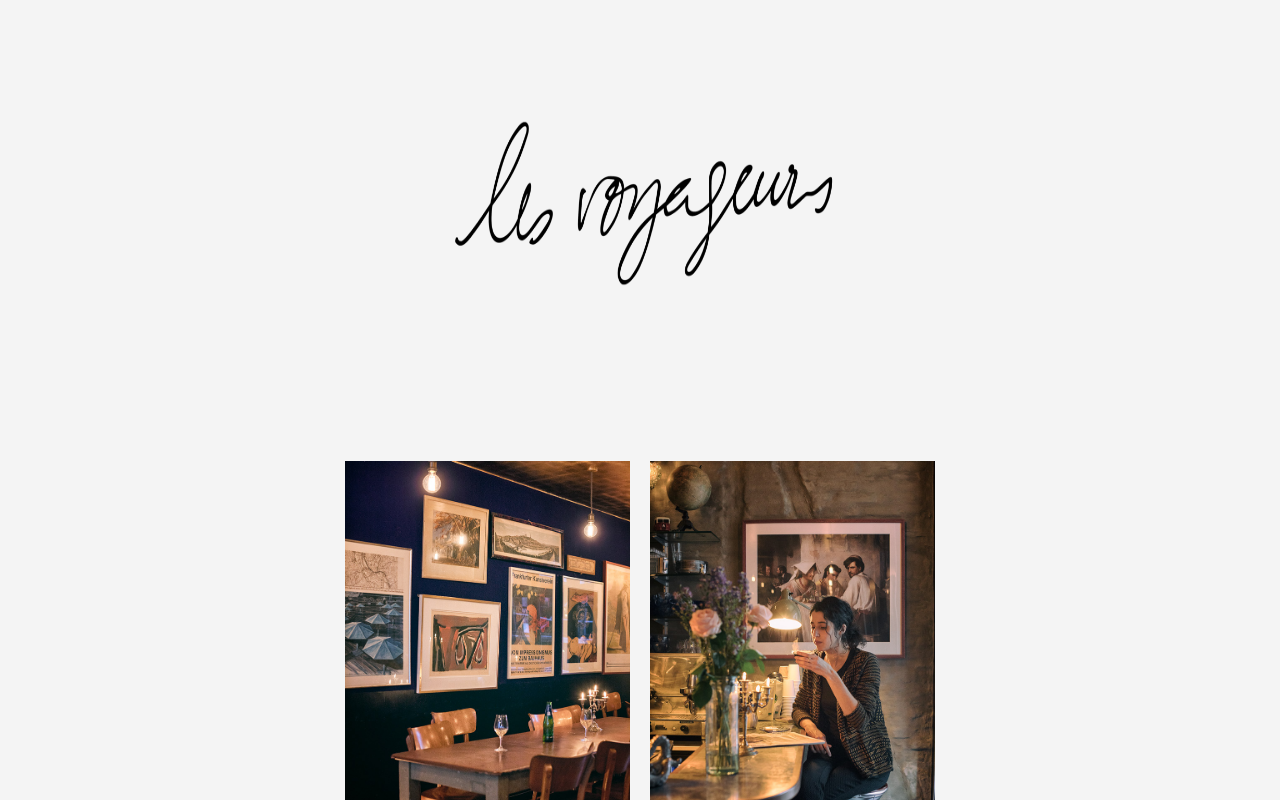Open the photo of the blue wall with framed art
This screenshot has width=1280, height=800.
click(x=487, y=630)
